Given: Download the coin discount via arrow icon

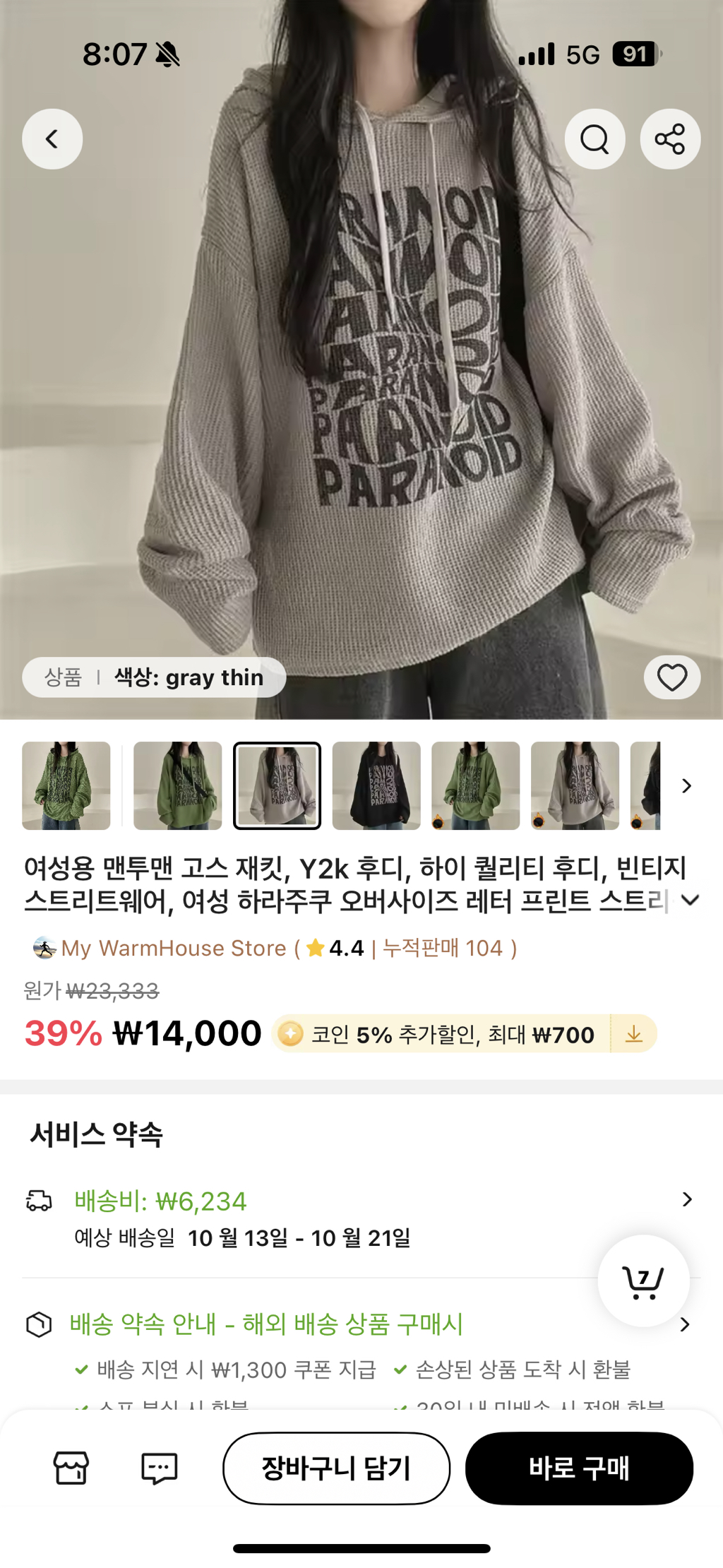Looking at the screenshot, I should click(x=633, y=1034).
